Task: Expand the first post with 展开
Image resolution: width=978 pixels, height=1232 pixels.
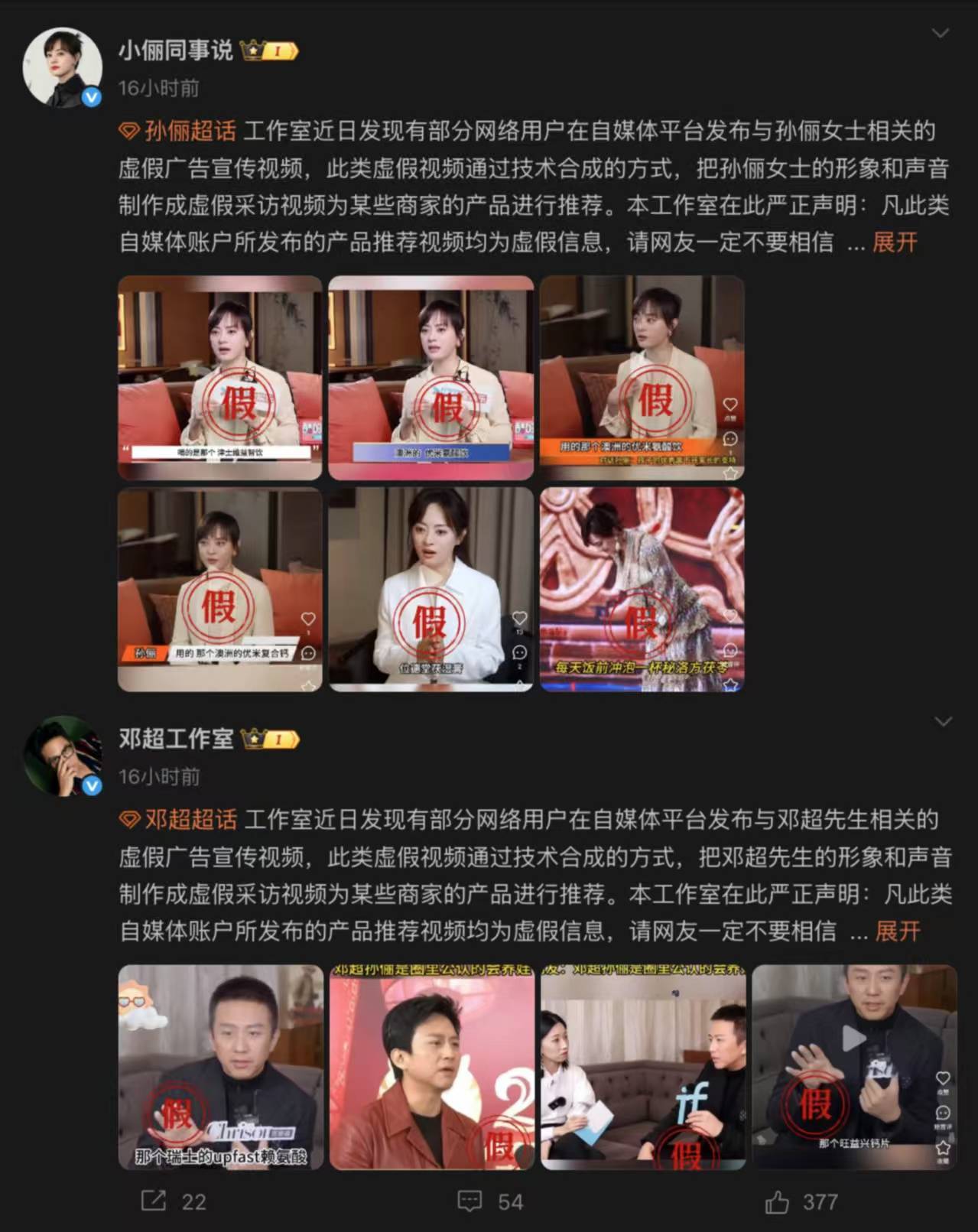Action: [x=896, y=243]
